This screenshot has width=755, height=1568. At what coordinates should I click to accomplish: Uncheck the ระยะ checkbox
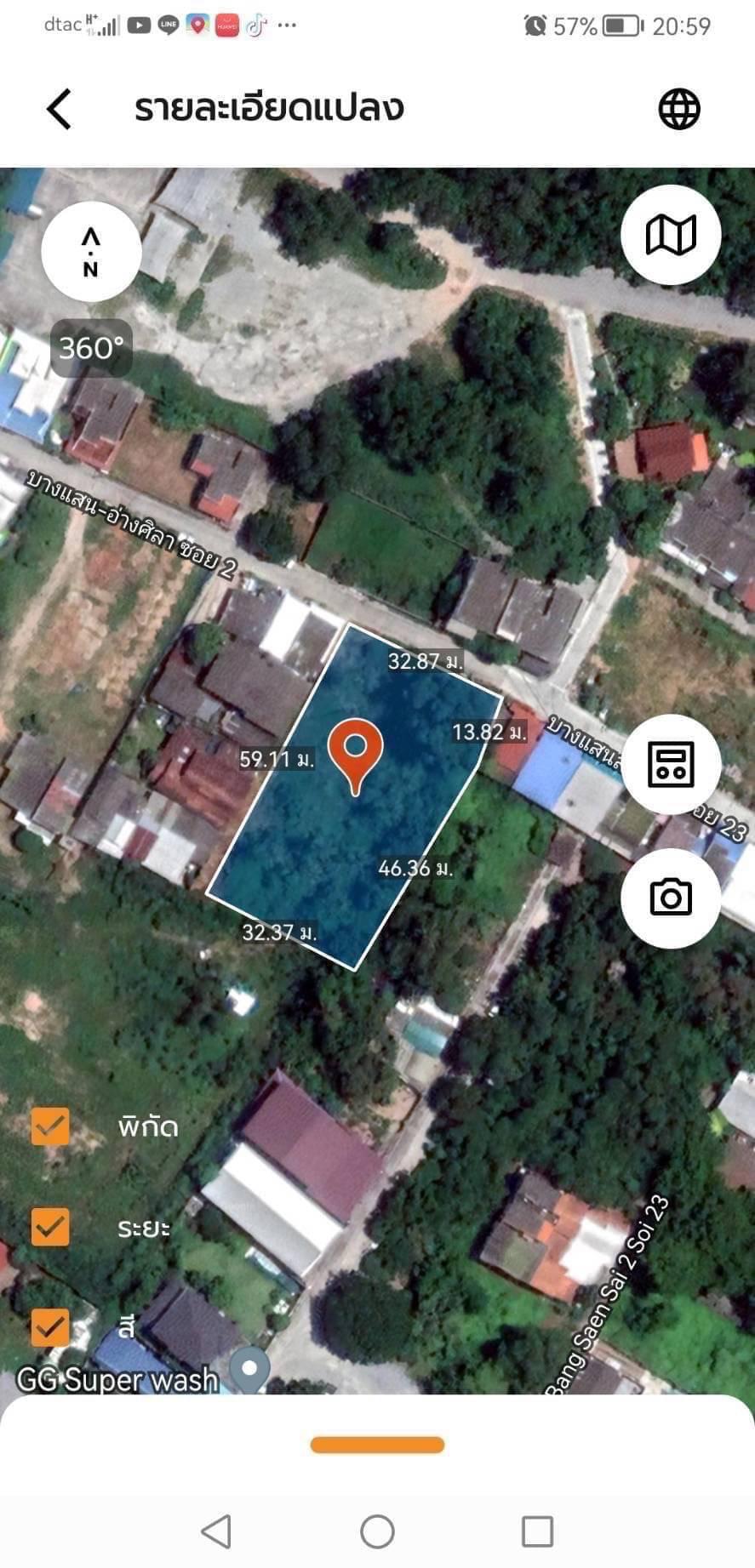50,1227
